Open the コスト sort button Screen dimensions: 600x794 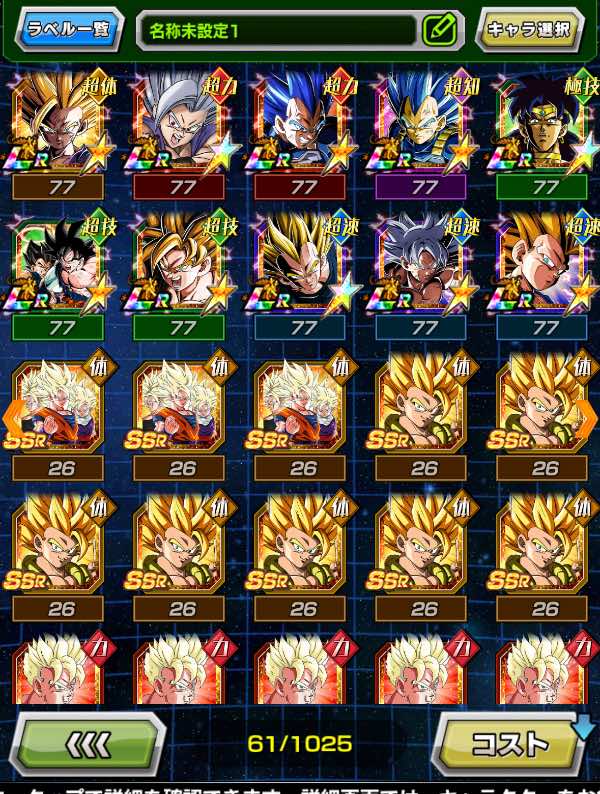[510, 744]
